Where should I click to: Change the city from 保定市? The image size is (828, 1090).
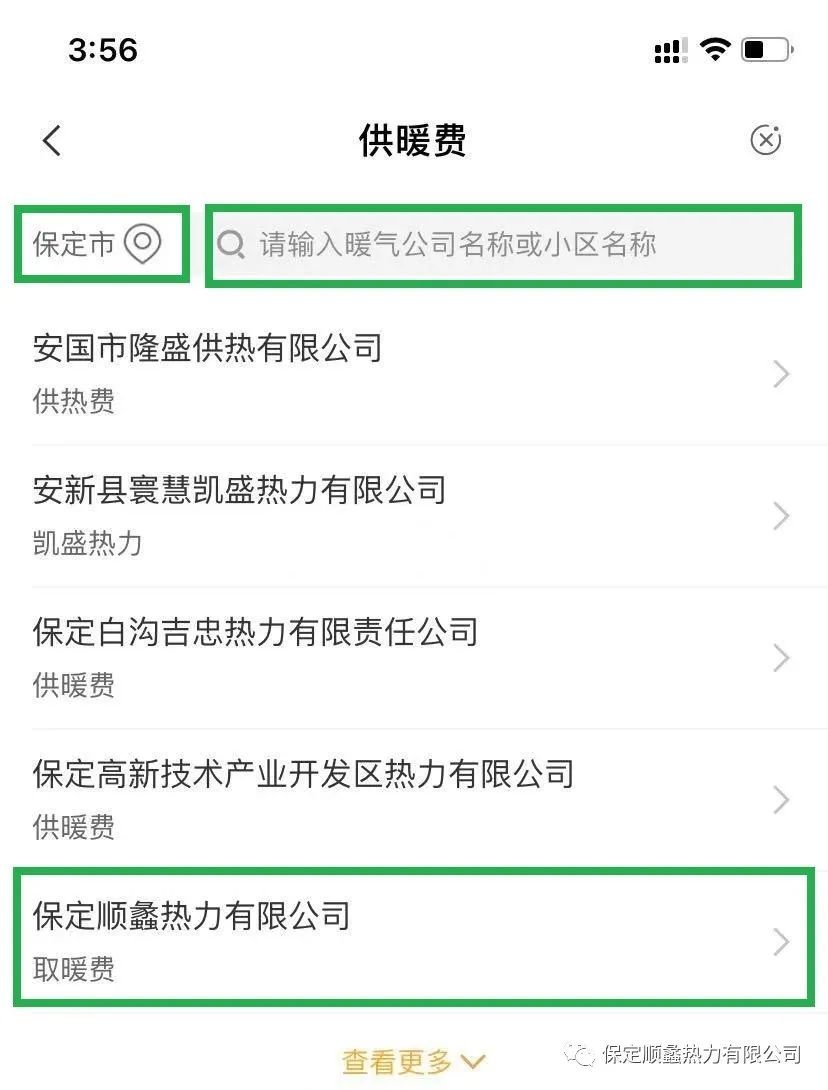(98, 244)
